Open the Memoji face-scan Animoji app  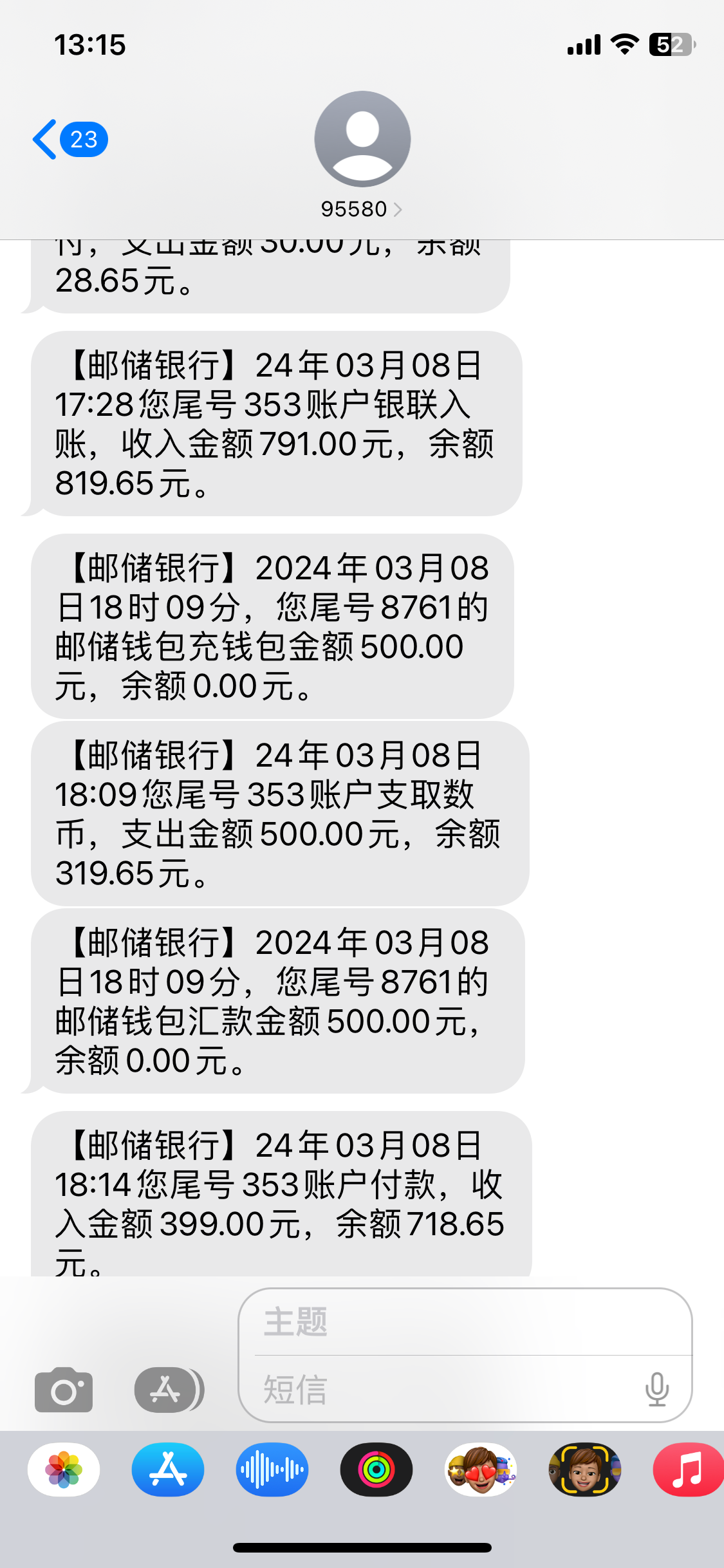[584, 1470]
